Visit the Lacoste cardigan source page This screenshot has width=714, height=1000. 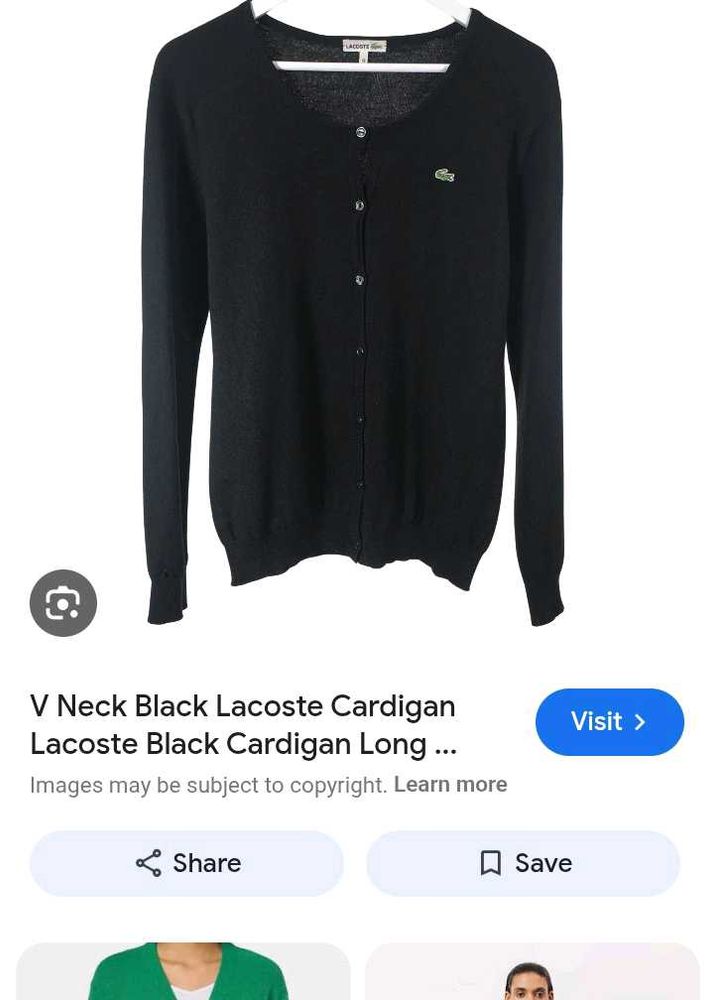tap(609, 721)
